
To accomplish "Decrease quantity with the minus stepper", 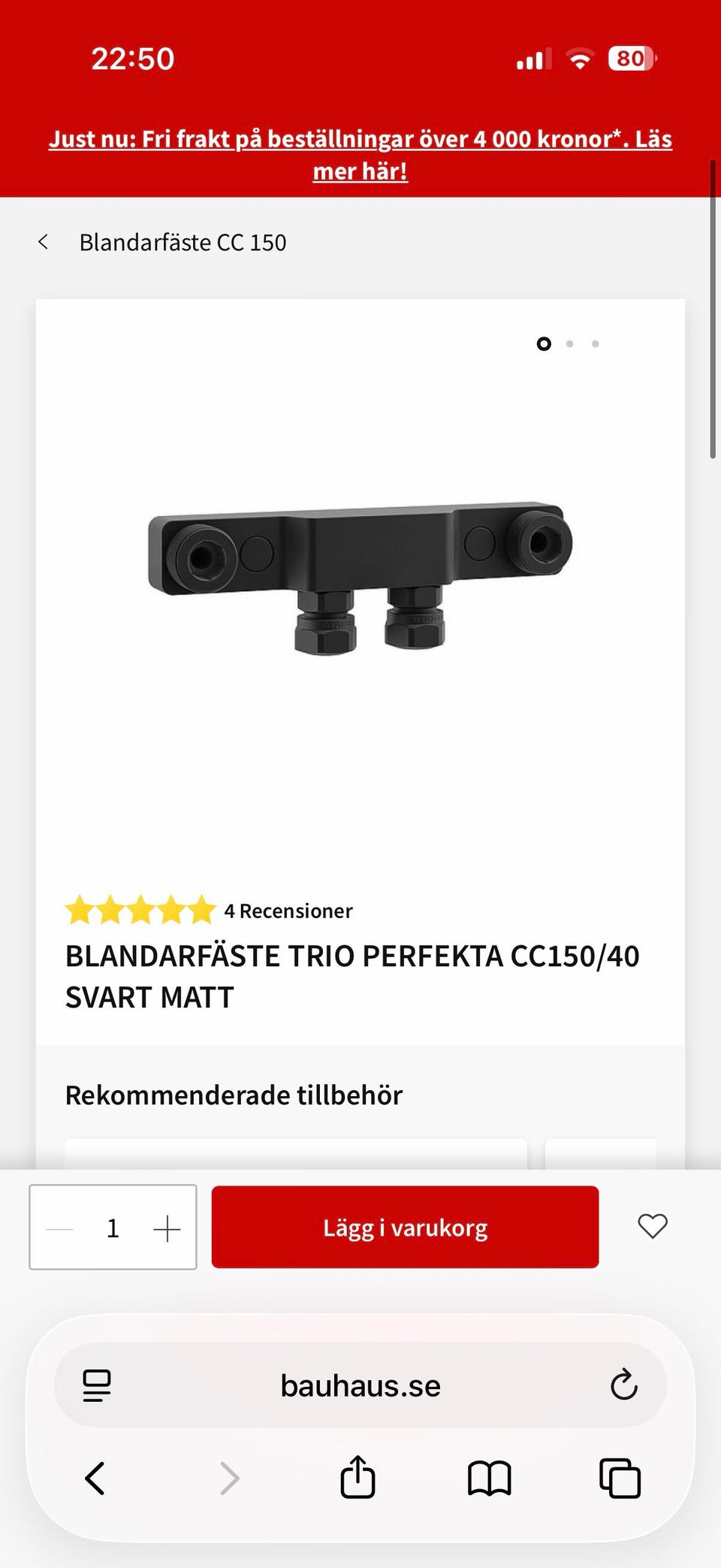I will 59,1228.
